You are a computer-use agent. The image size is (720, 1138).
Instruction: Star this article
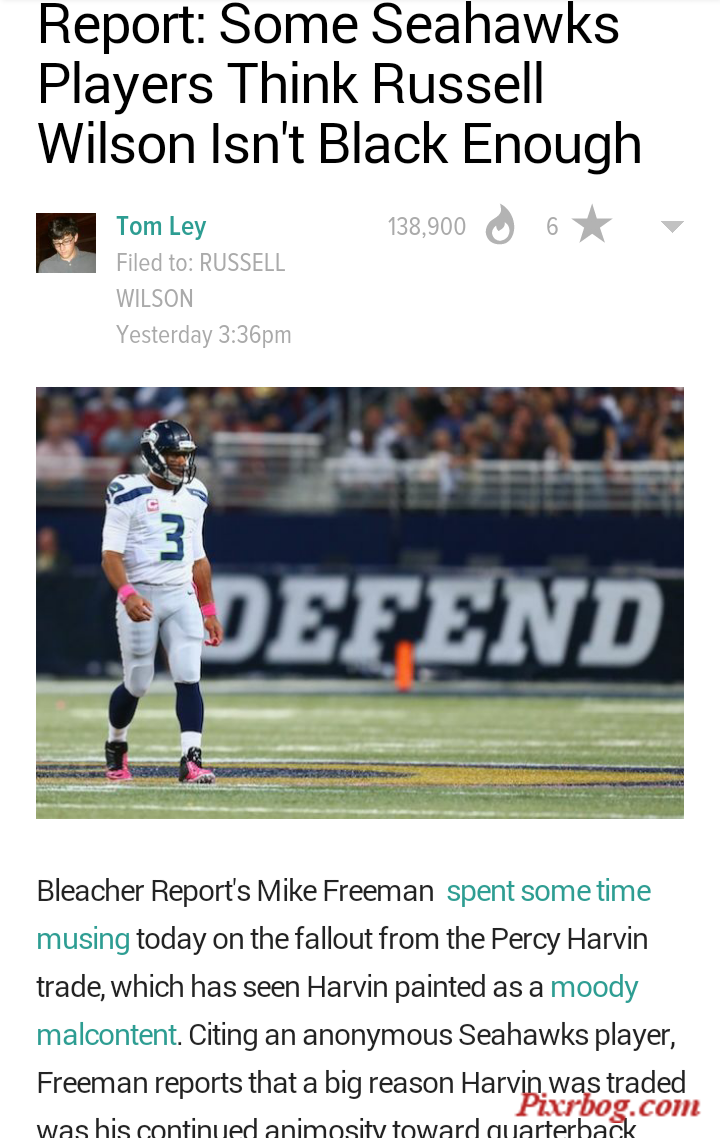click(591, 226)
